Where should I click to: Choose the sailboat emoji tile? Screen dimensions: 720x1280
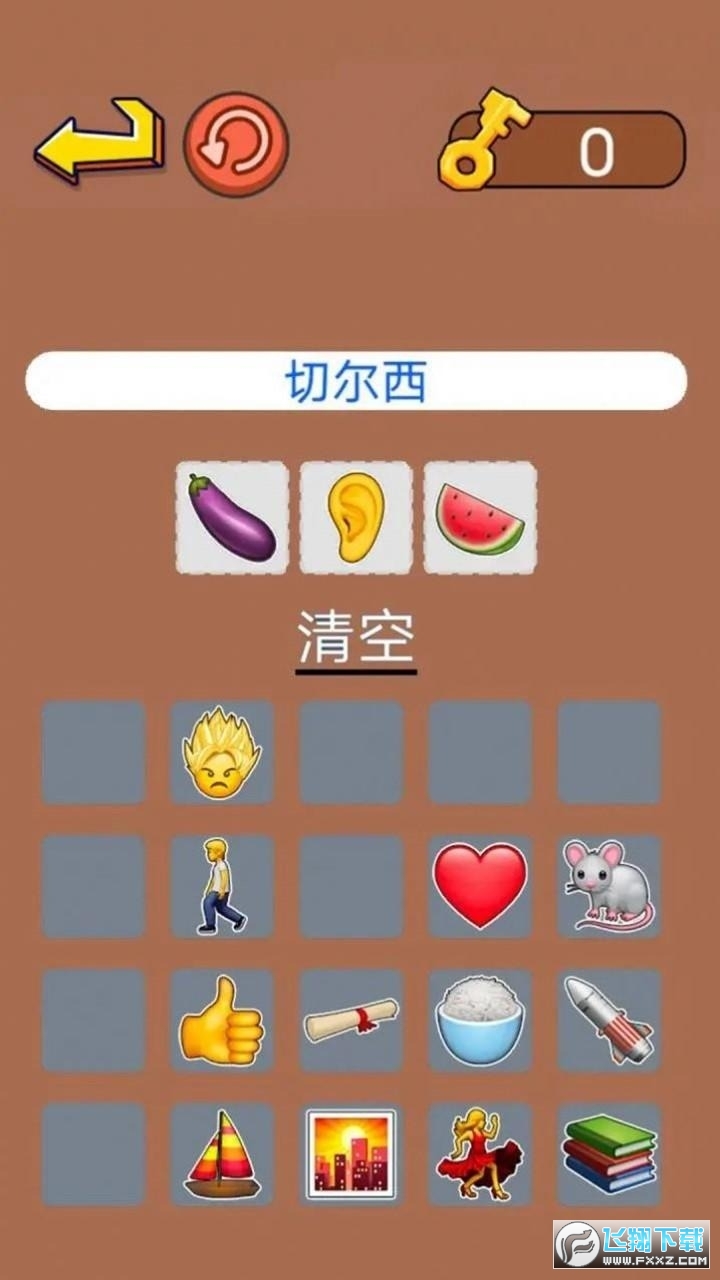tap(221, 1154)
